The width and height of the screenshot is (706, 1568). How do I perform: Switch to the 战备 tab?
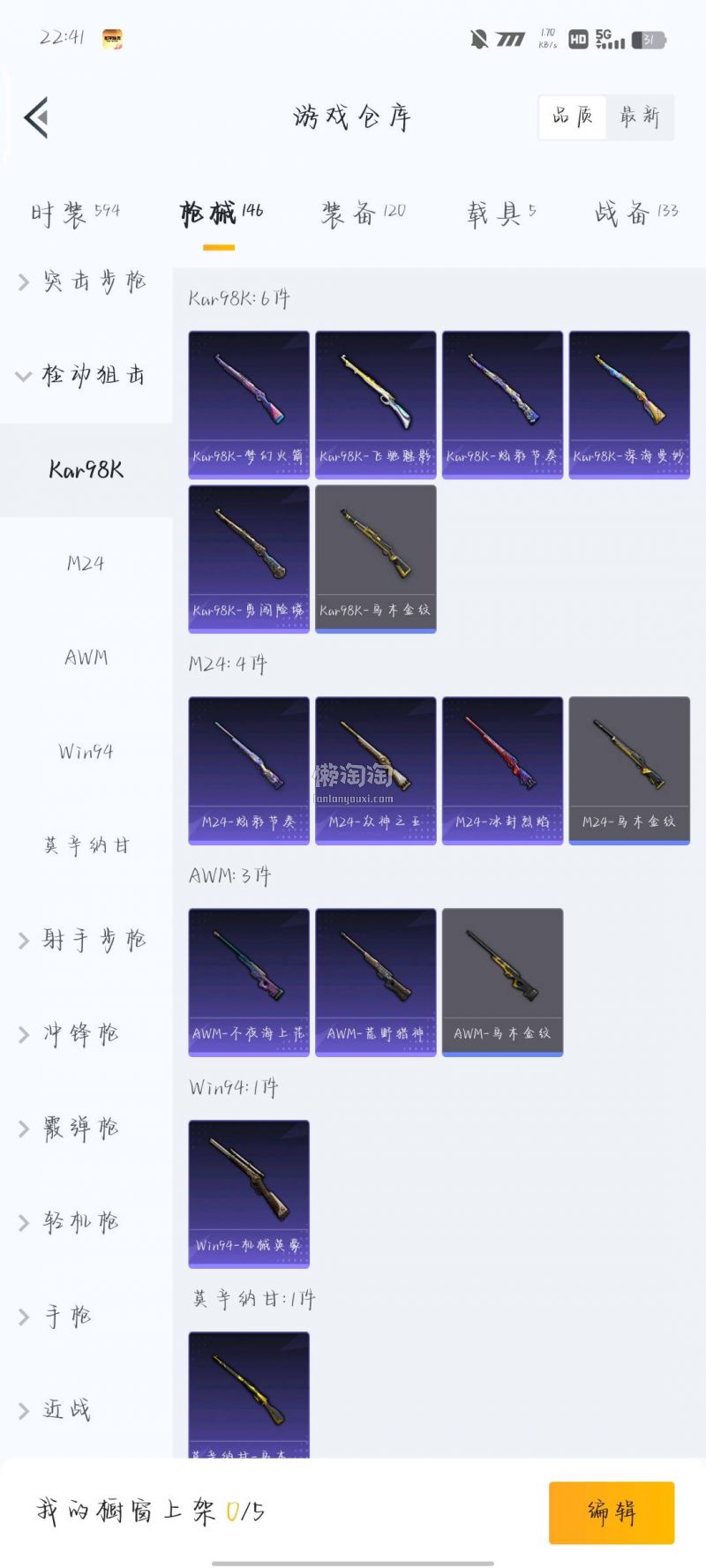click(x=635, y=214)
